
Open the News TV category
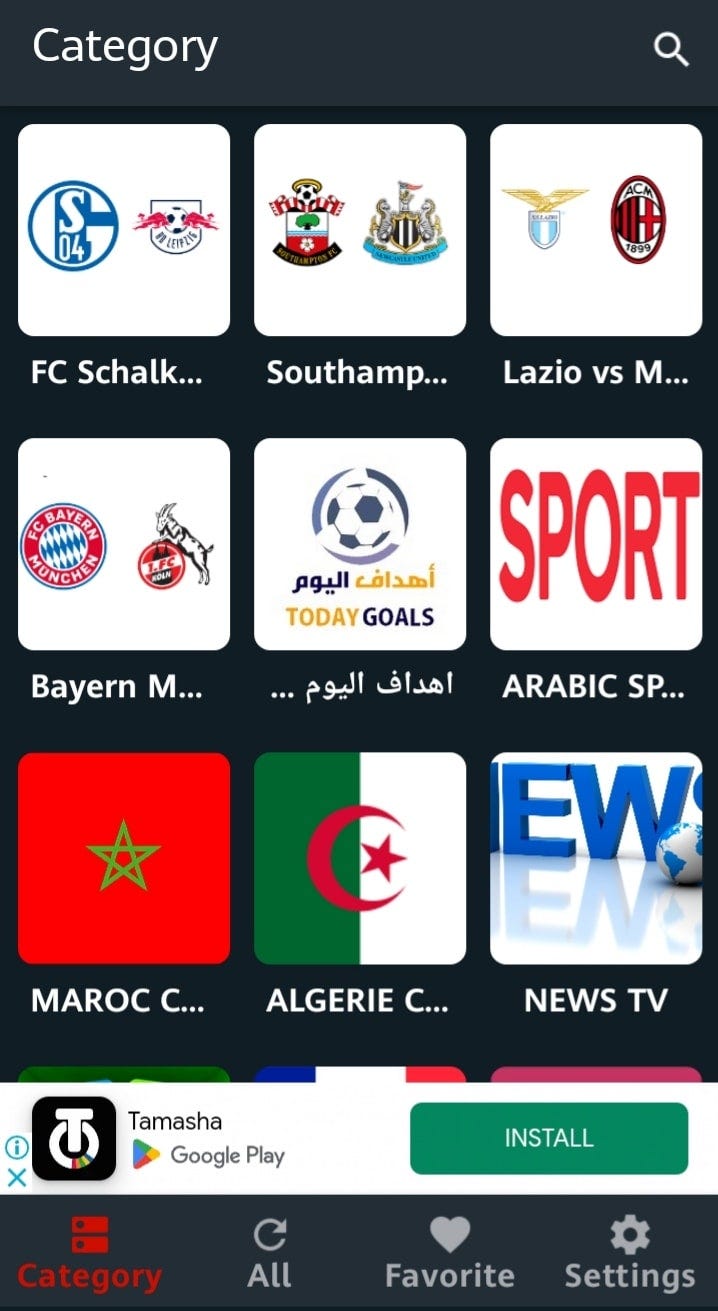[596, 858]
